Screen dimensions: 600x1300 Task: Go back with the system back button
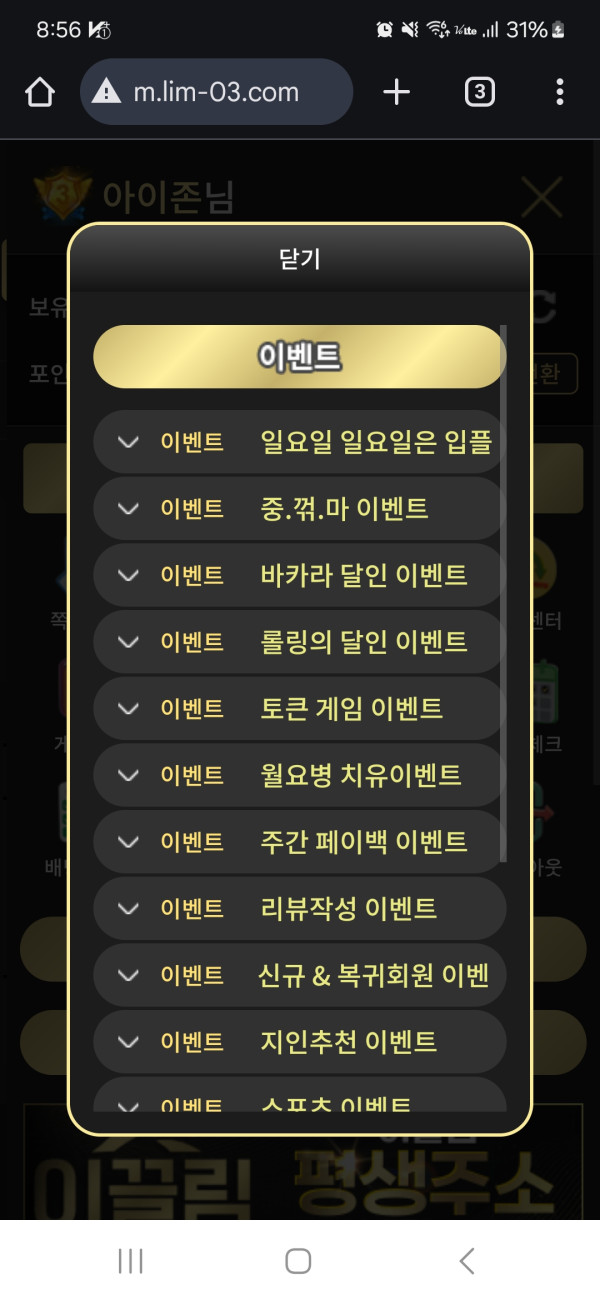pos(466,1261)
